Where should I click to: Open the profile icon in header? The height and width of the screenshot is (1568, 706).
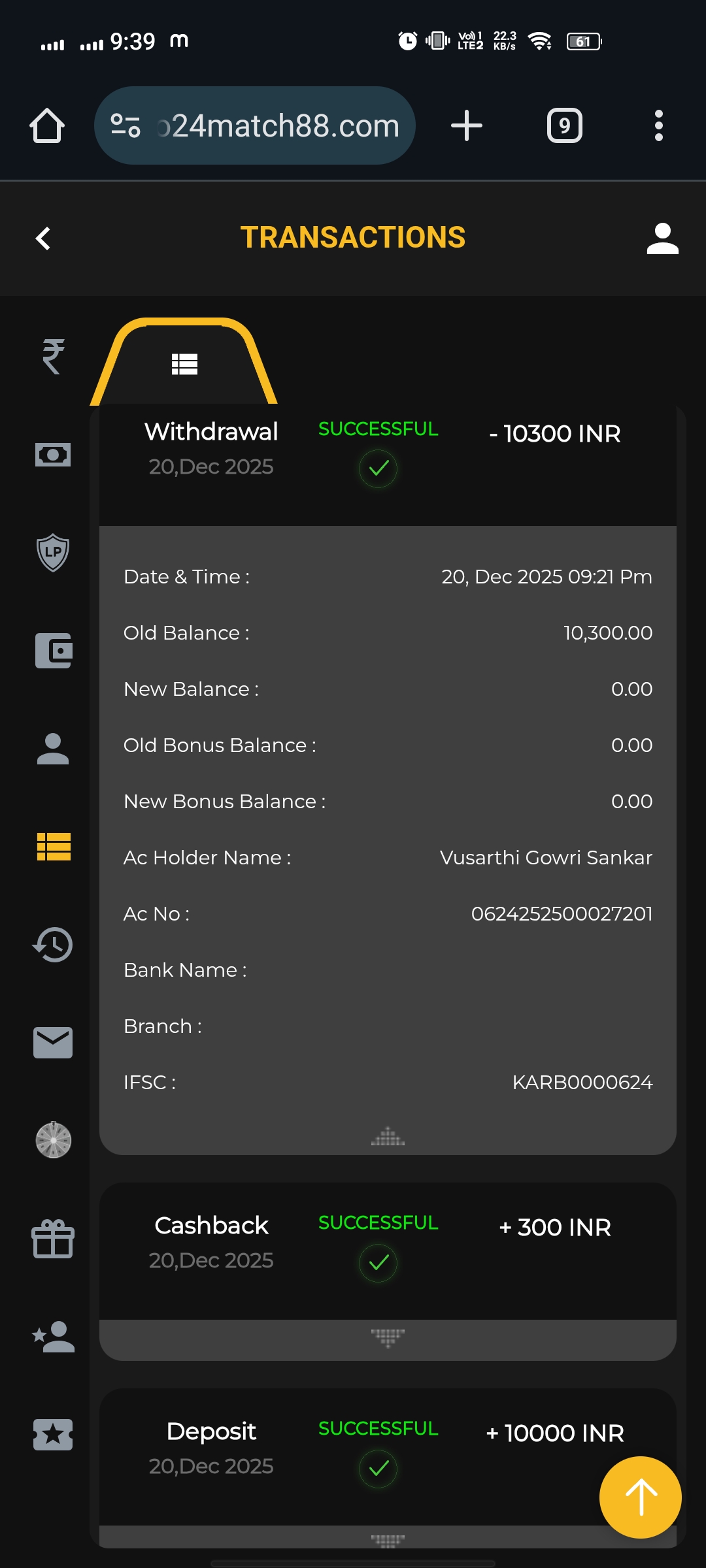click(x=662, y=238)
